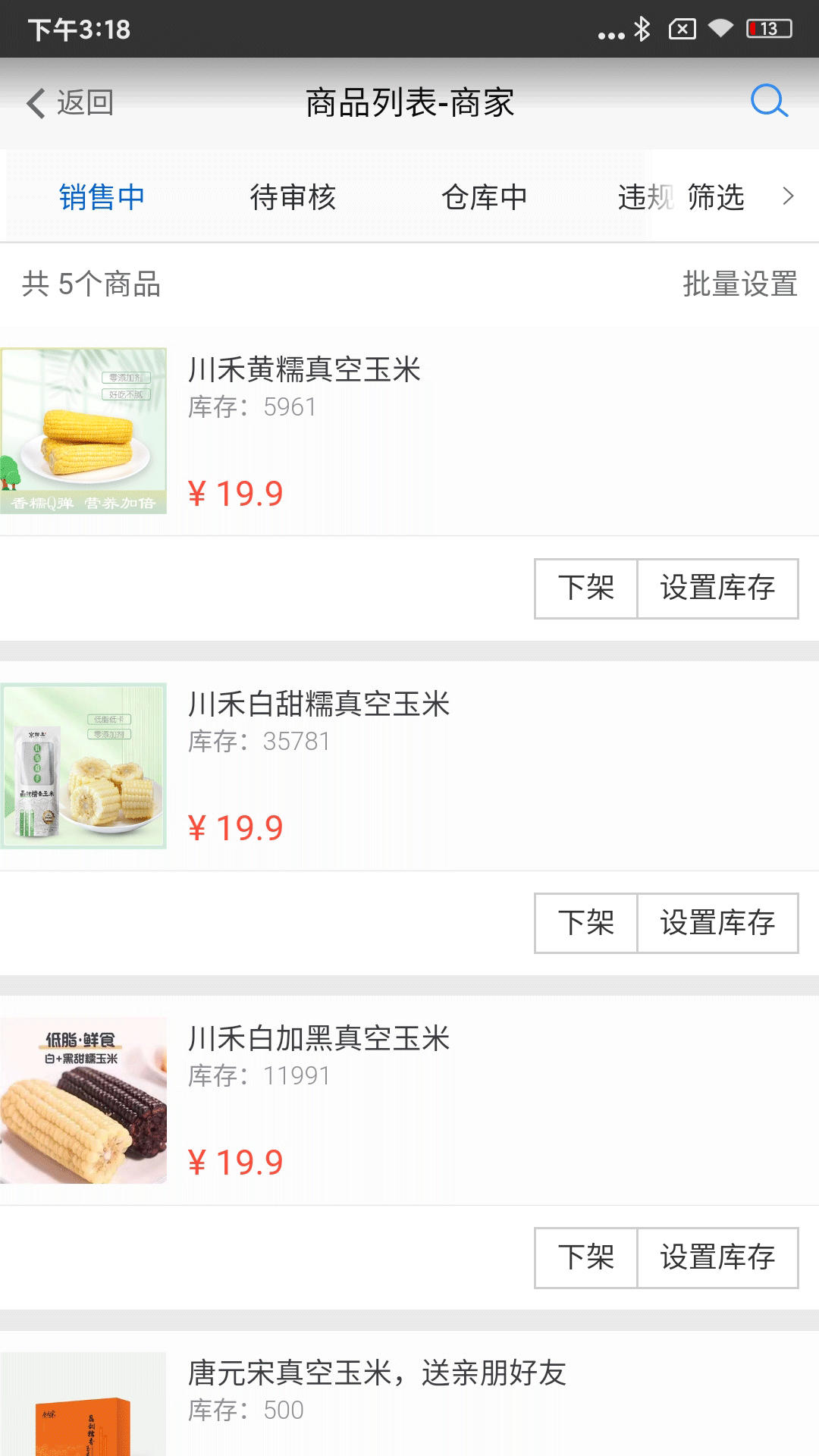Expand more tabs via the right chevron
Image resolution: width=819 pixels, height=1456 pixels.
[x=790, y=196]
